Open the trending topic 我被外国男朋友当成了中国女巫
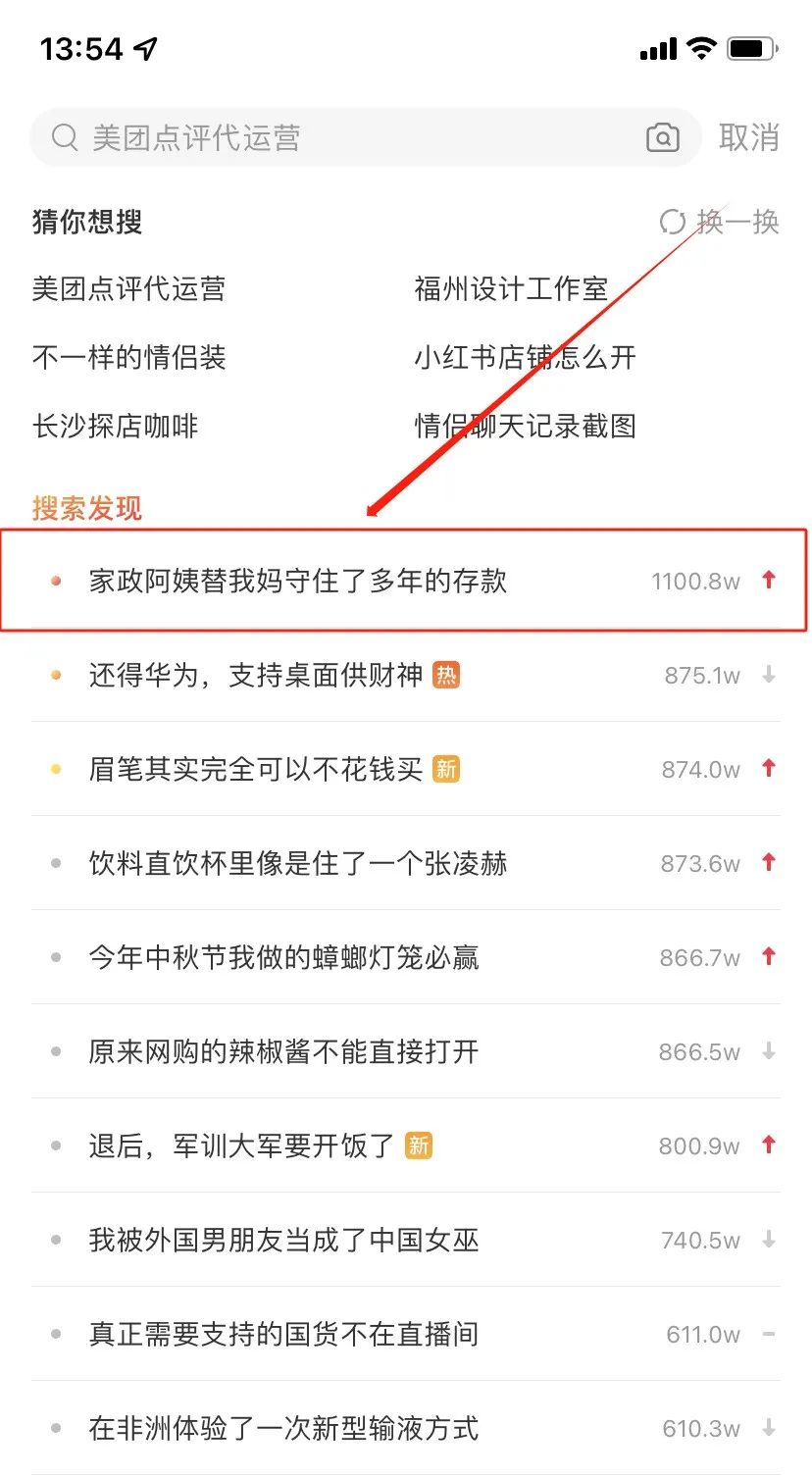 (x=283, y=1240)
